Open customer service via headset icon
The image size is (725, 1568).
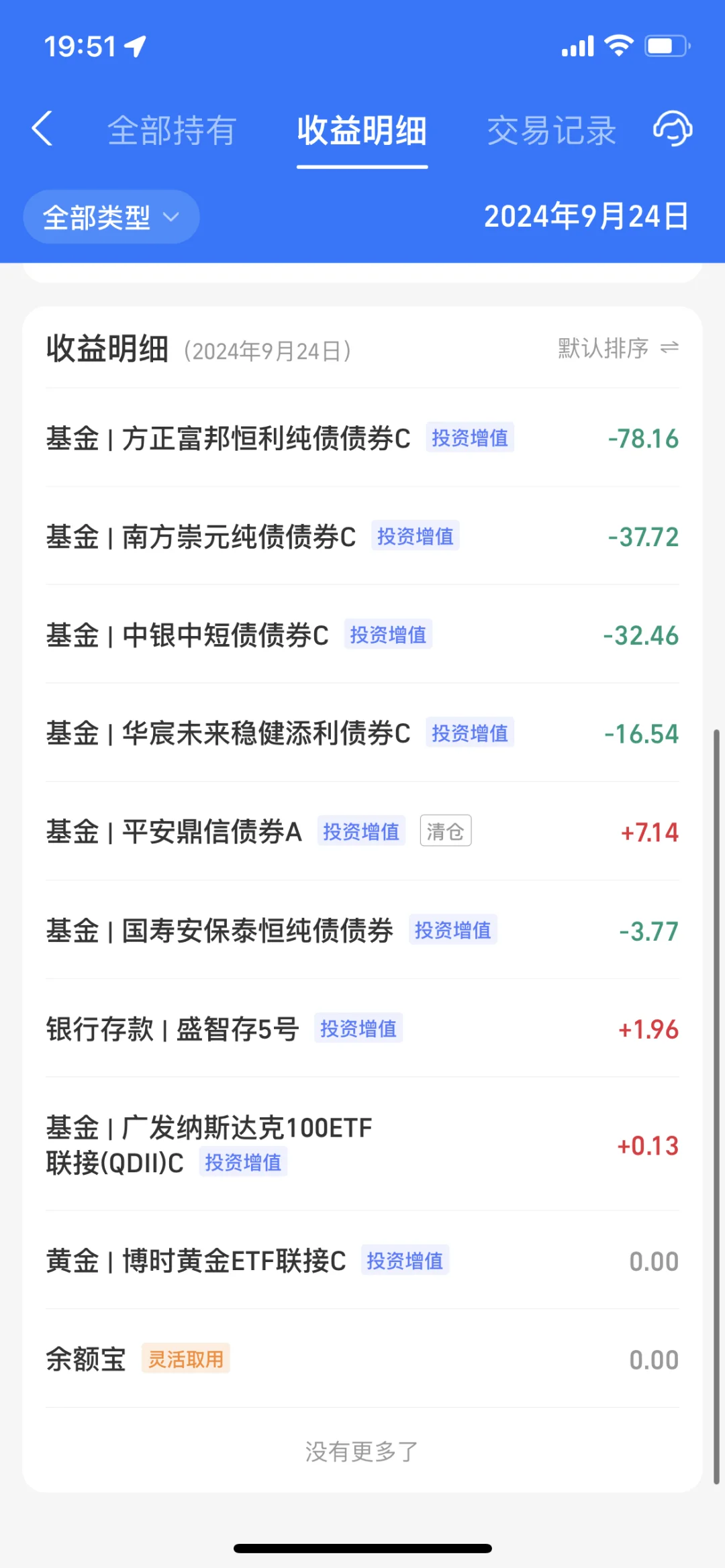tap(673, 129)
